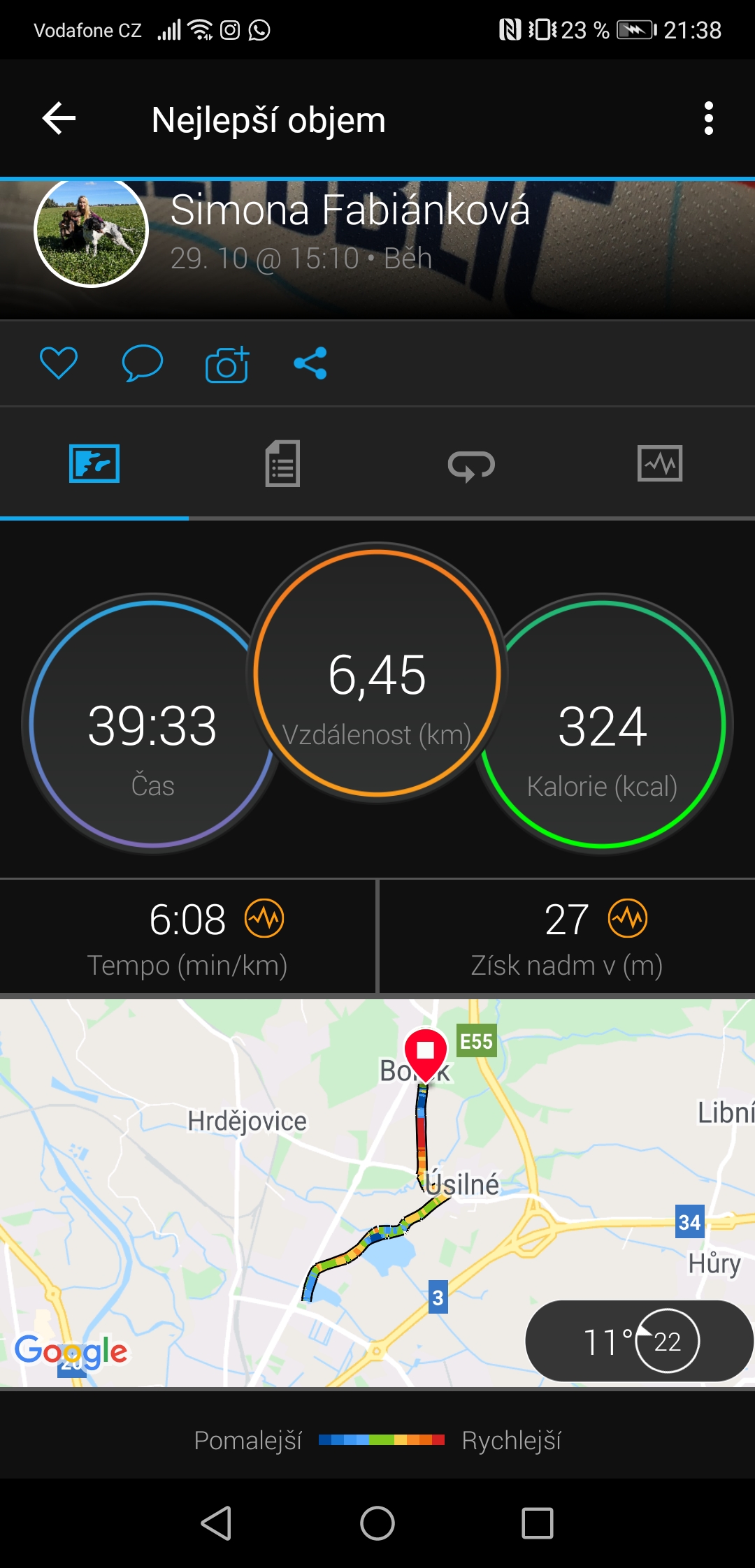Open the elevation gain chart icon
This screenshot has height=1568, width=755.
click(628, 918)
